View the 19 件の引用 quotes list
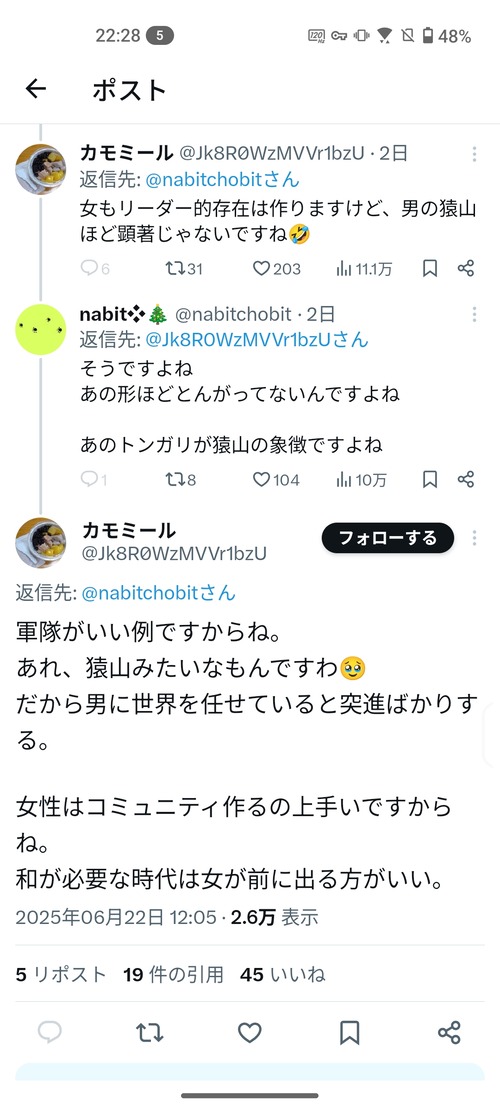The width and height of the screenshot is (500, 1111). (x=173, y=974)
